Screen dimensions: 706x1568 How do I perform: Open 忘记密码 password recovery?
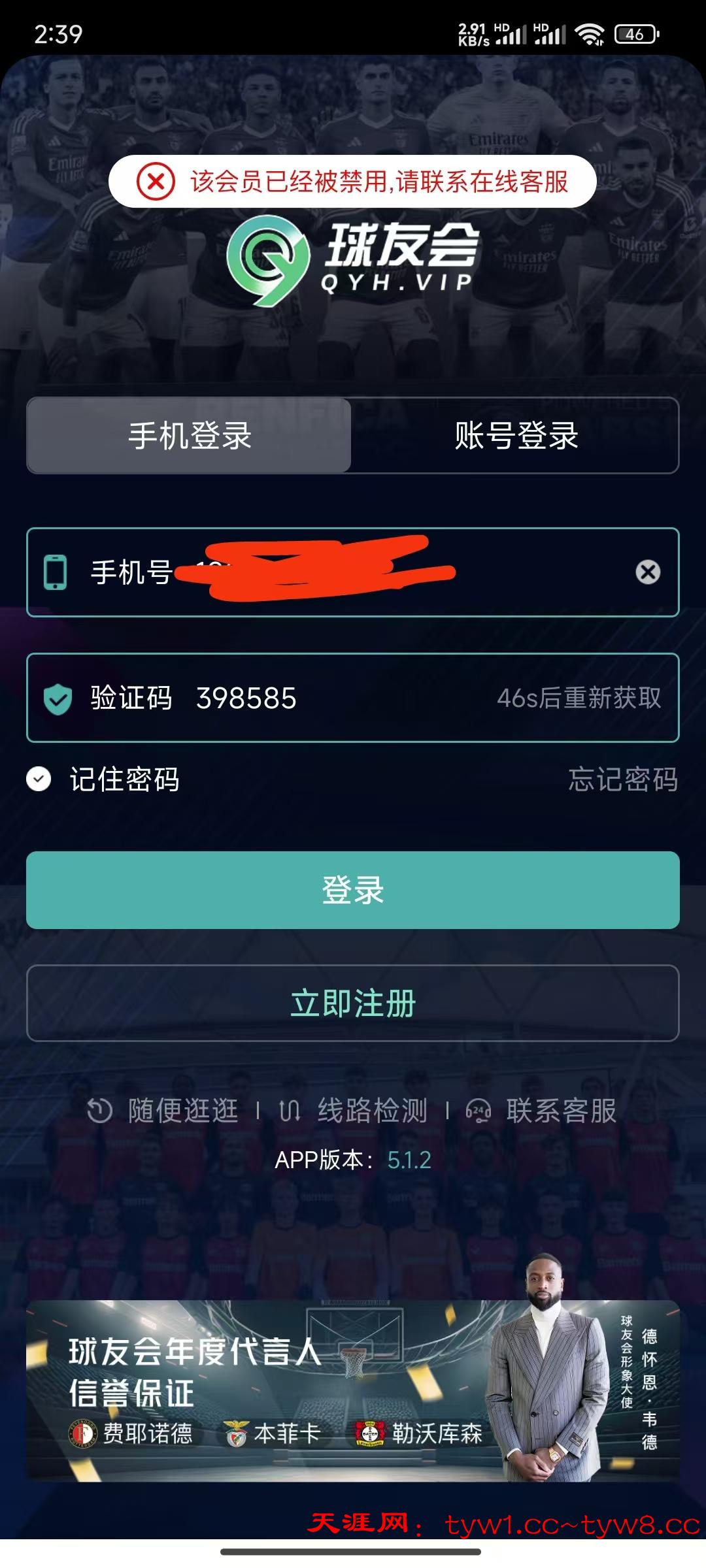622,779
